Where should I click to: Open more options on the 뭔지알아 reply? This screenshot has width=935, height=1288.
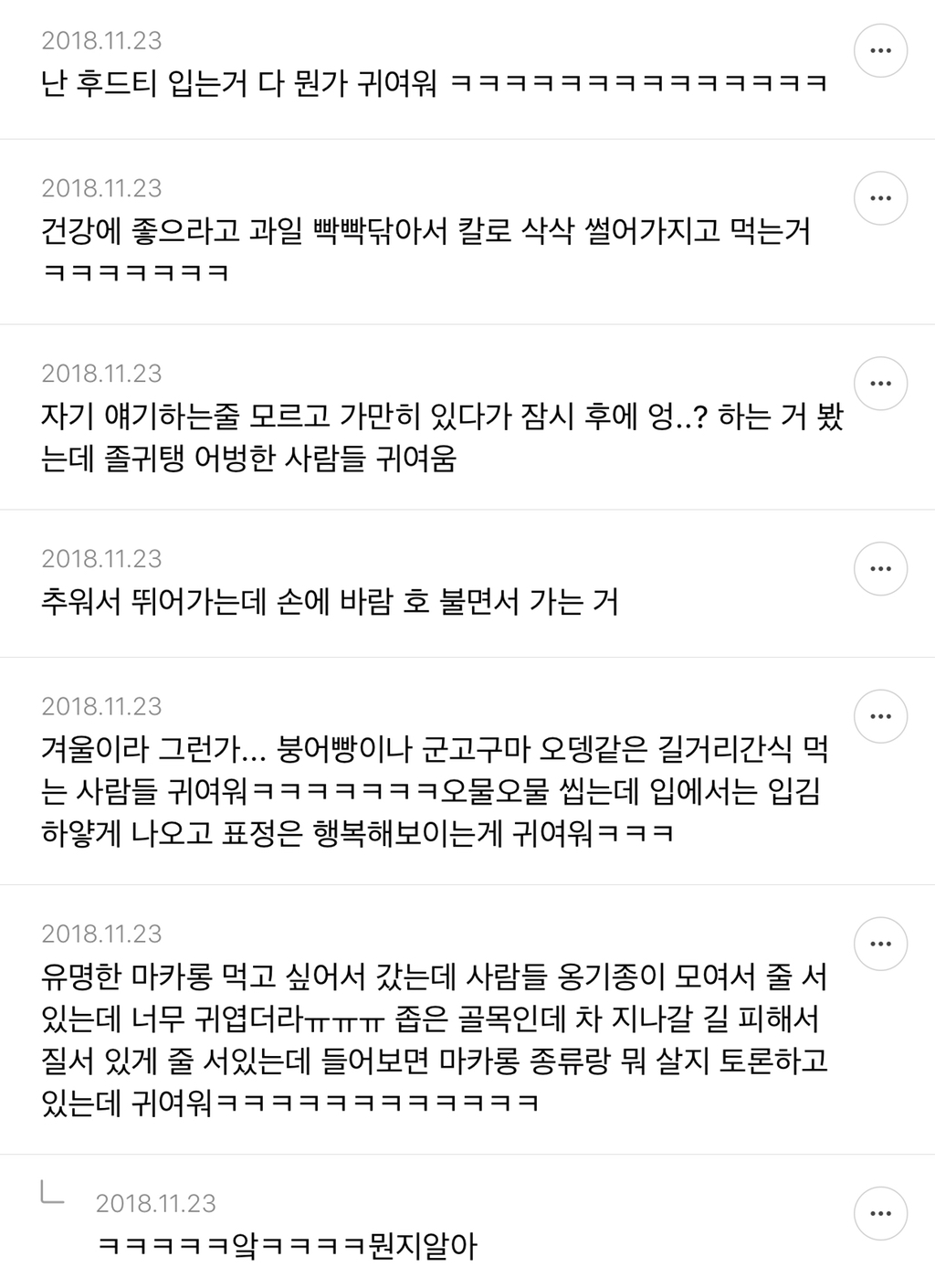pyautogui.click(x=880, y=1213)
